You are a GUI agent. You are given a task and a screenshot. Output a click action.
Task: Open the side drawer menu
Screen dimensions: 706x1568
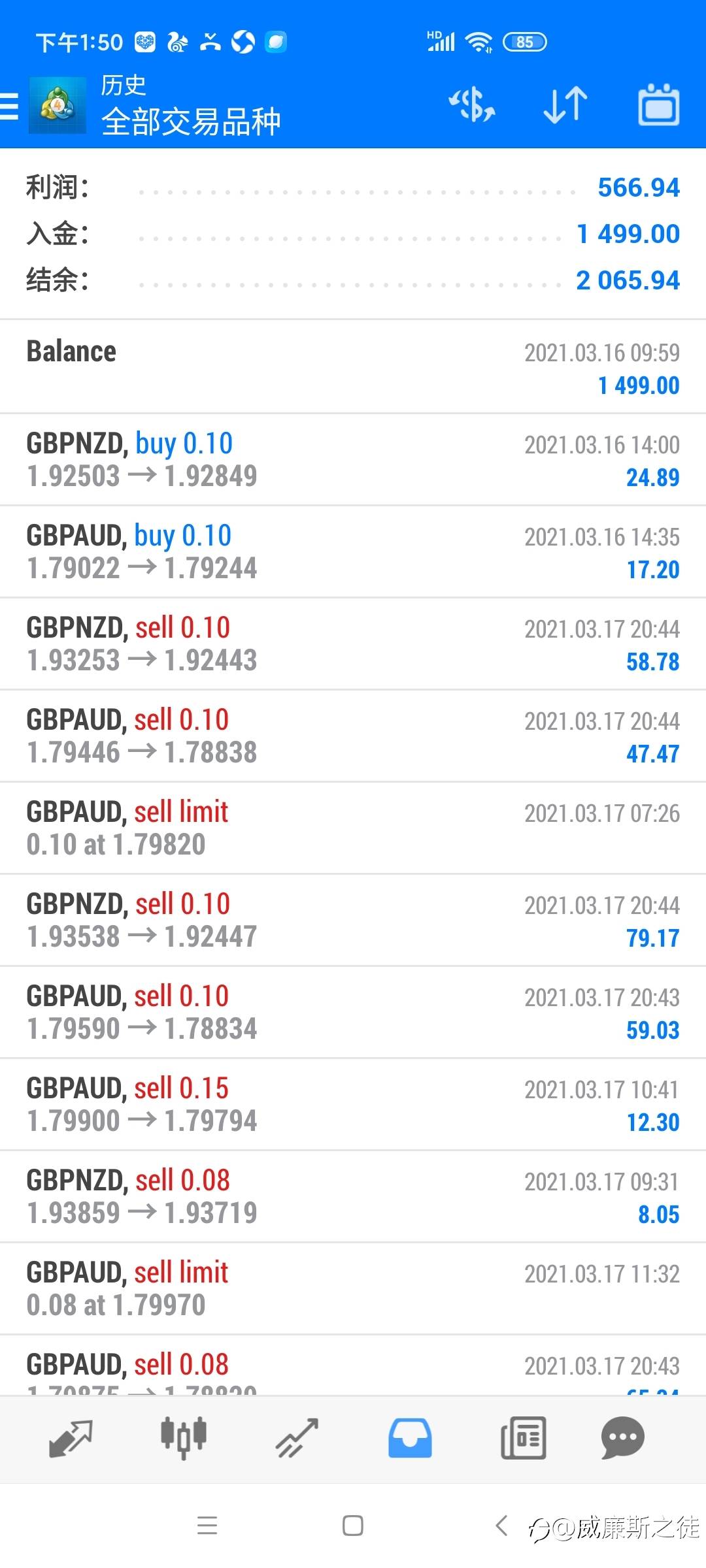10,106
